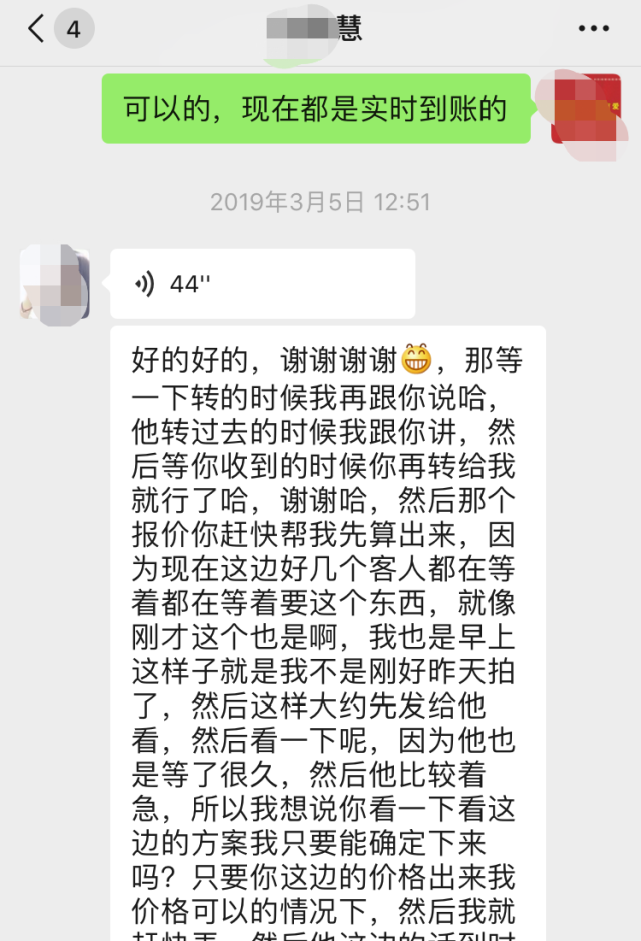Open the sender's blurred profile avatar
This screenshot has height=941, width=641.
coord(55,283)
